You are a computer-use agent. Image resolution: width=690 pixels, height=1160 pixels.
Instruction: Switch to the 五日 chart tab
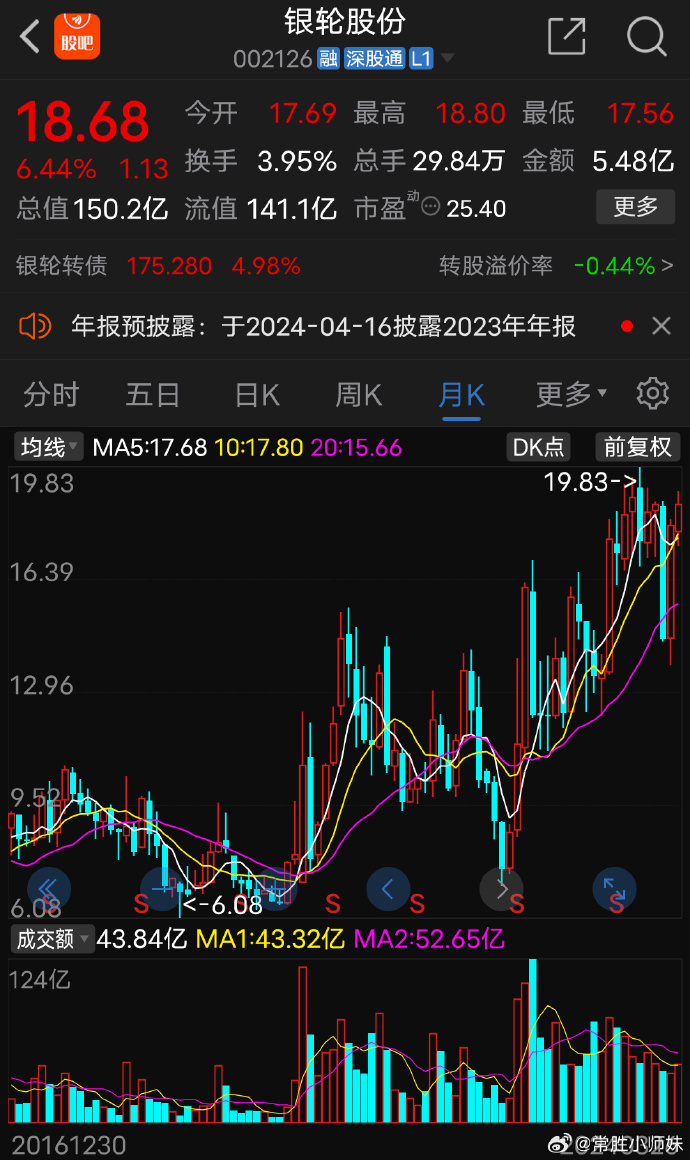tap(153, 394)
